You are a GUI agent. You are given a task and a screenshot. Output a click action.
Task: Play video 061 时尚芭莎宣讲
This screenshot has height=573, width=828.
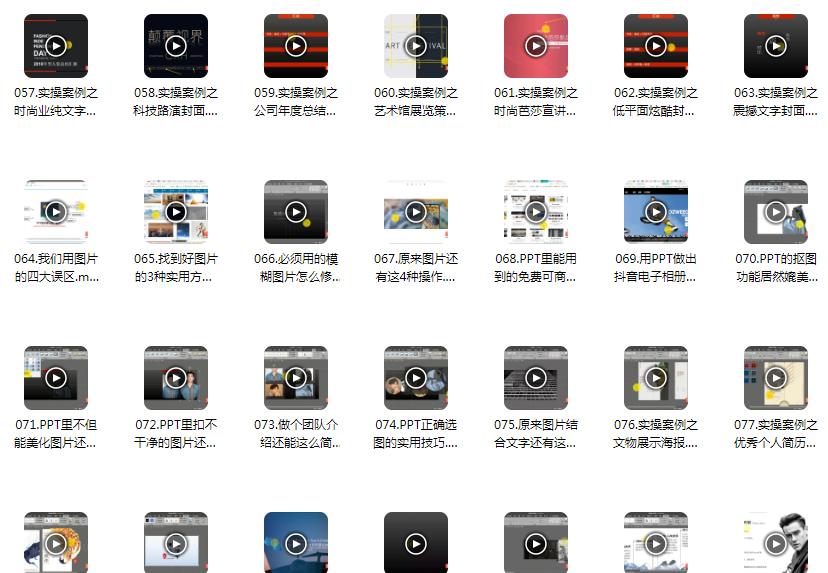pyautogui.click(x=536, y=46)
